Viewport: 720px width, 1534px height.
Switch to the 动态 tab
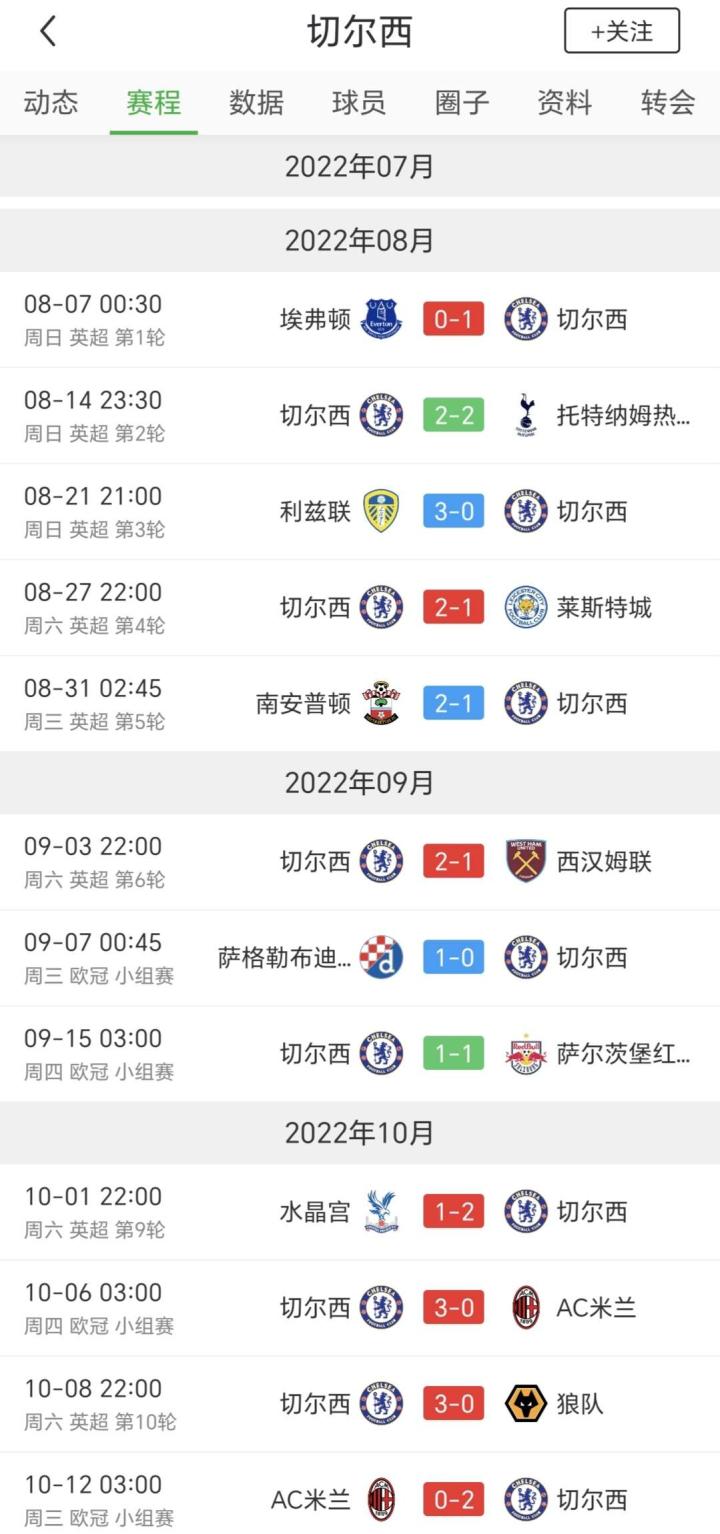click(51, 103)
